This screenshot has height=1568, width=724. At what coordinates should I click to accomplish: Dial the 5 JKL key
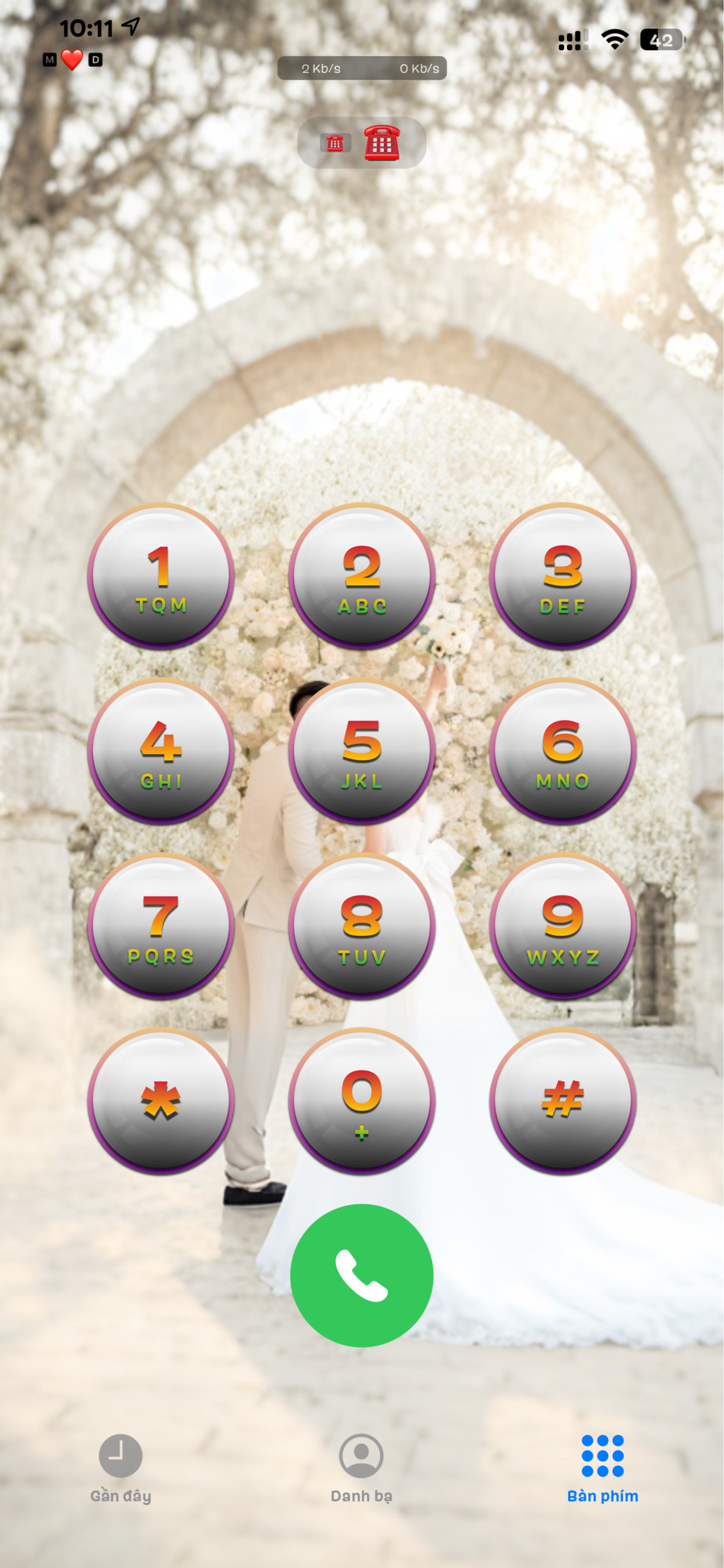click(x=361, y=751)
